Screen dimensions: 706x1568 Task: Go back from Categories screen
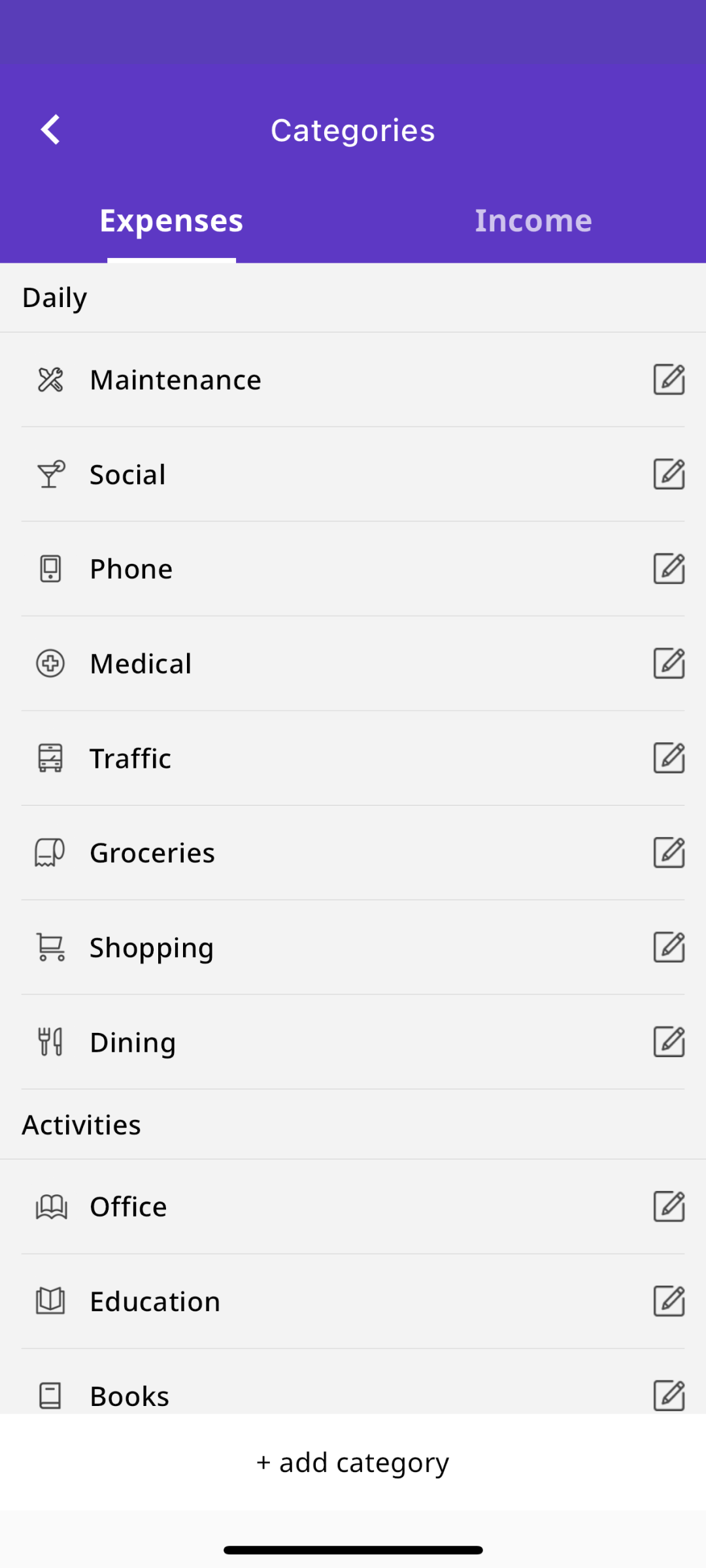click(x=51, y=130)
